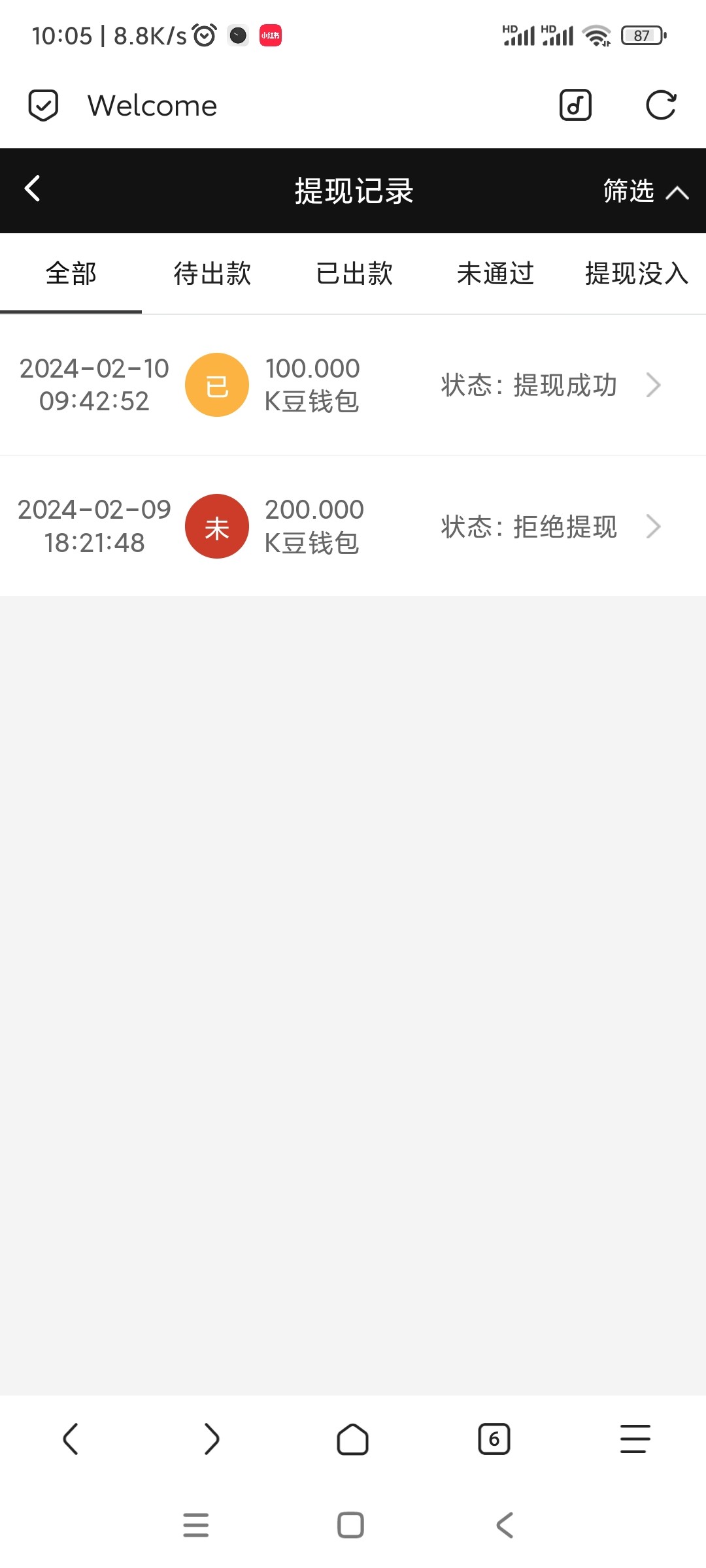Image resolution: width=706 pixels, height=1568 pixels.
Task: Tap the shield security icon beside Welcome
Action: (43, 105)
